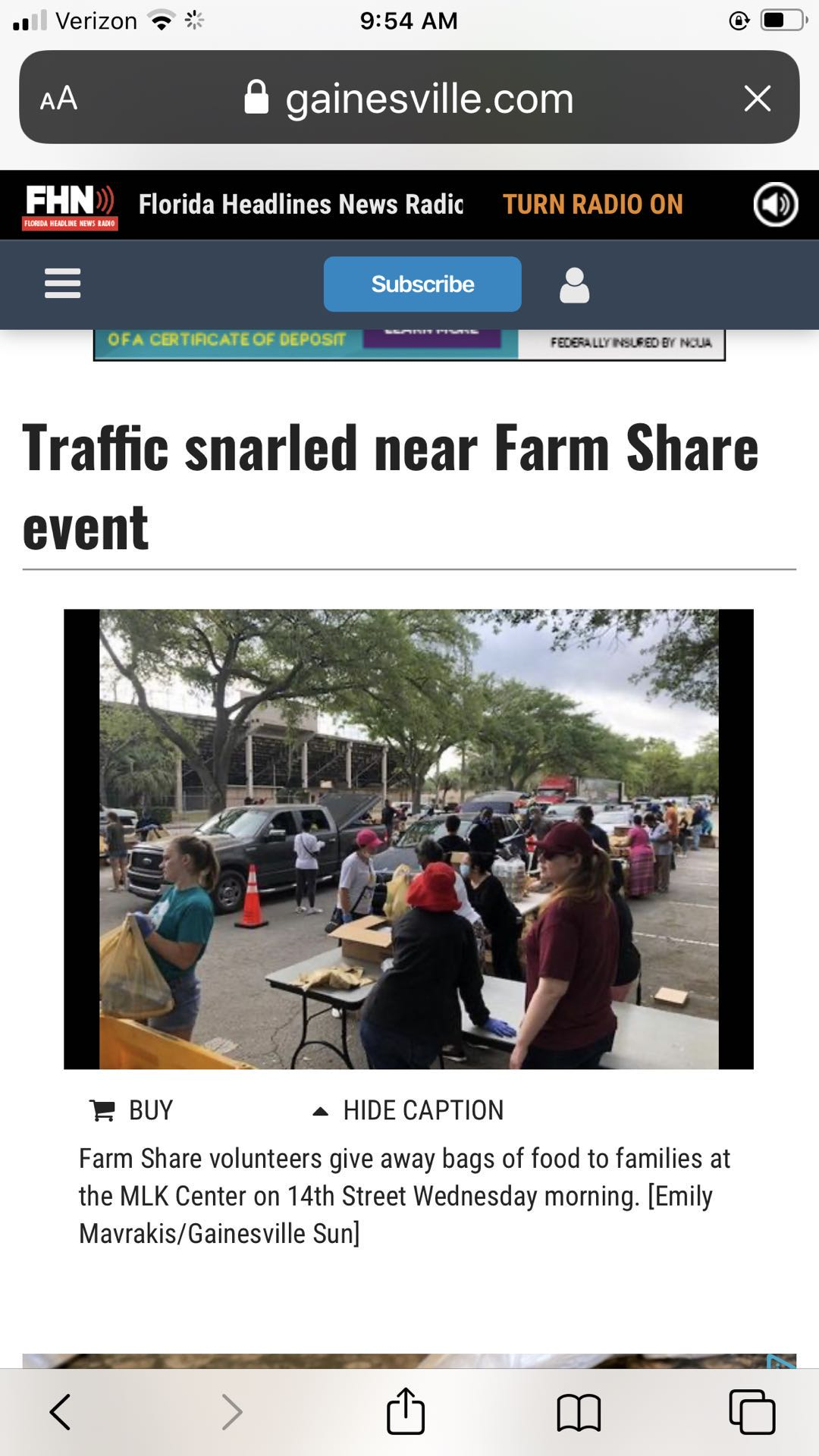Open the Farm Share volunteers photo

click(x=409, y=839)
